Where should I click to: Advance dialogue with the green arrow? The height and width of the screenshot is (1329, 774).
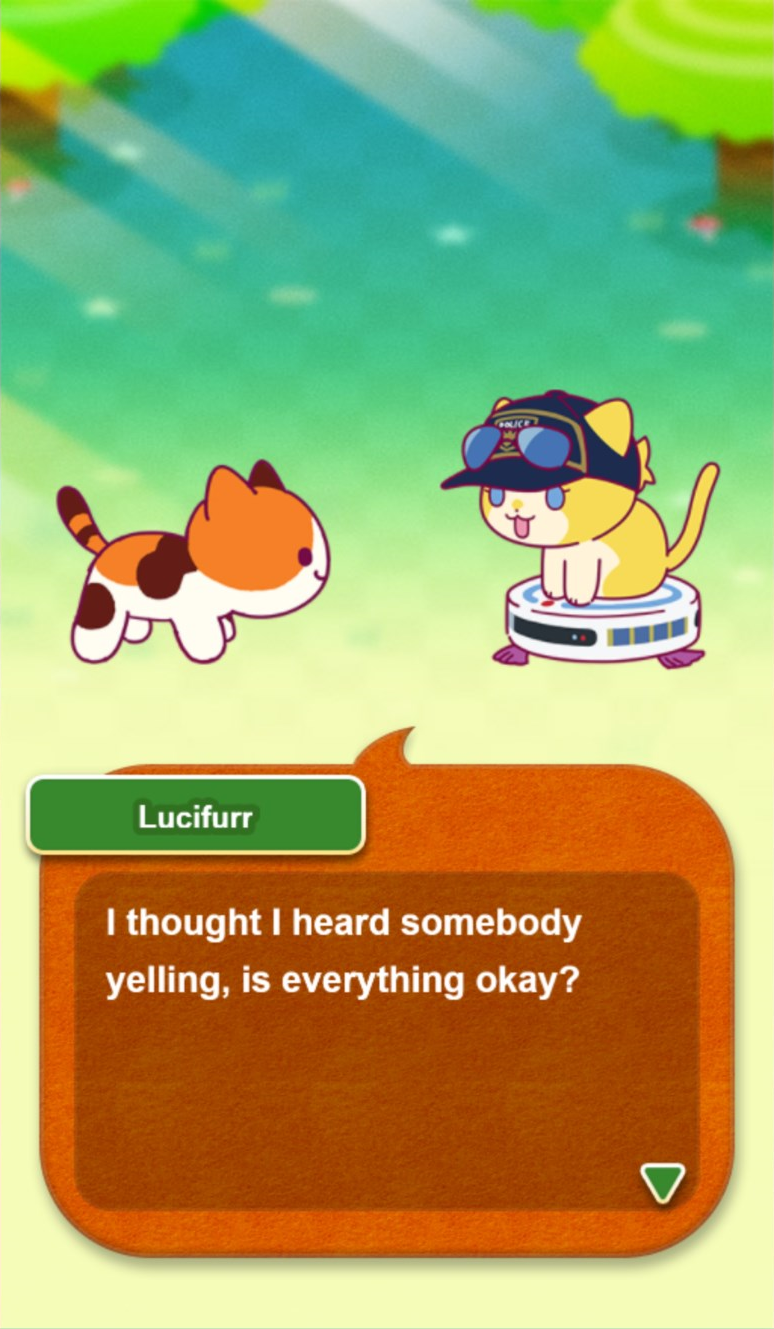(x=662, y=1182)
